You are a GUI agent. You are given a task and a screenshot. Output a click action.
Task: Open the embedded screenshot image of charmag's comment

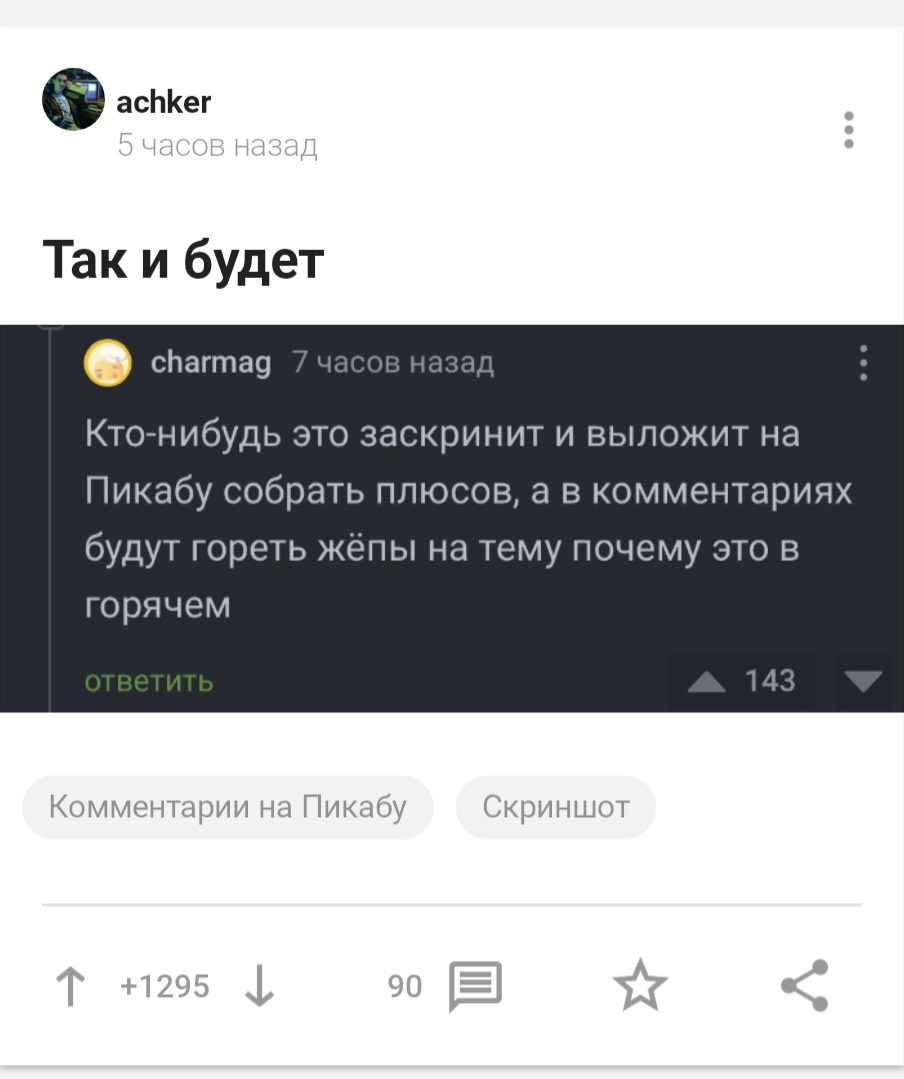coord(452,518)
